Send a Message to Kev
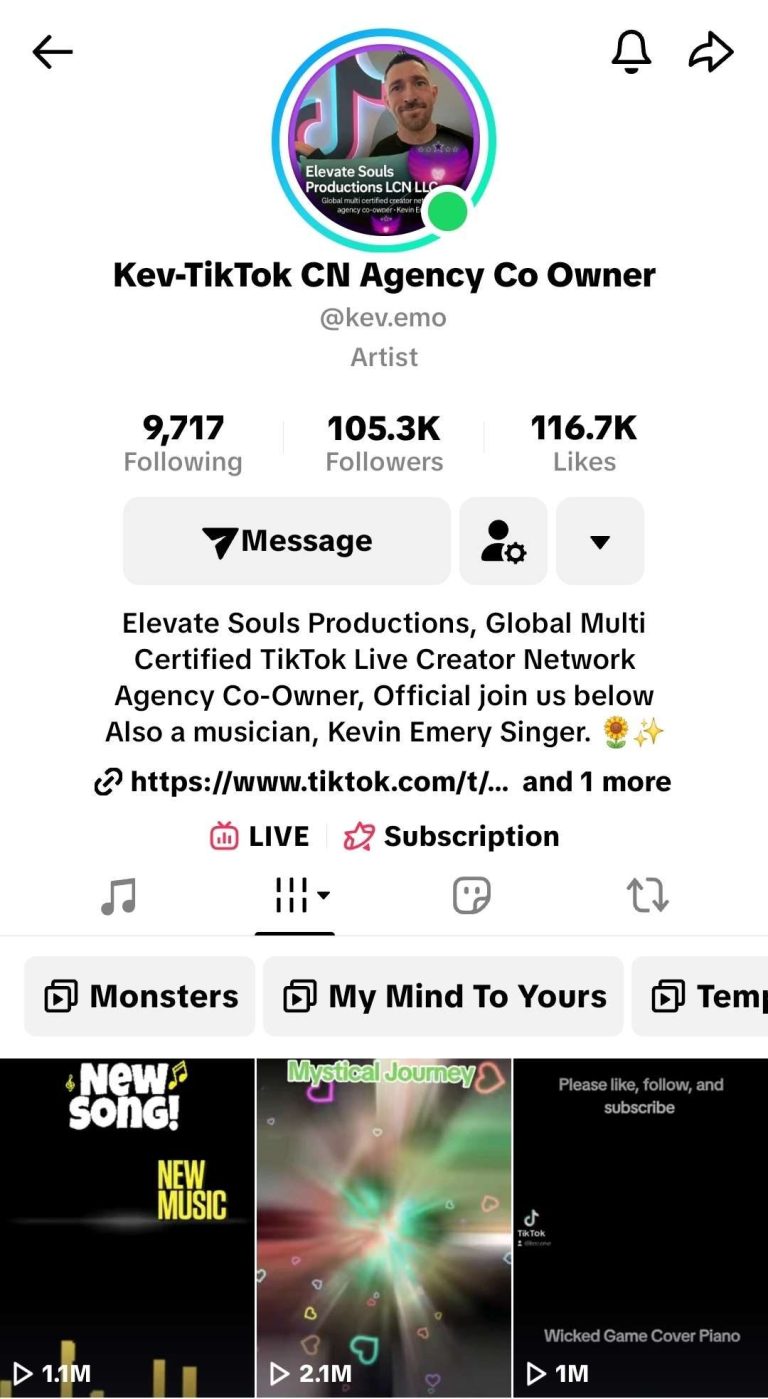Image resolution: width=768 pixels, height=1399 pixels. tap(287, 541)
